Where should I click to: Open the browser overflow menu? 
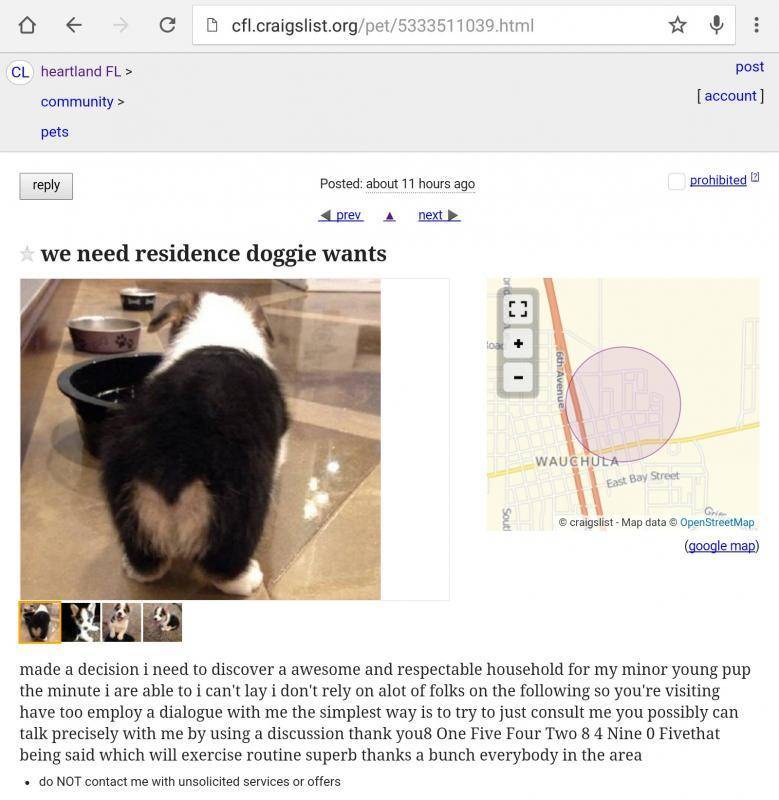(x=756, y=25)
